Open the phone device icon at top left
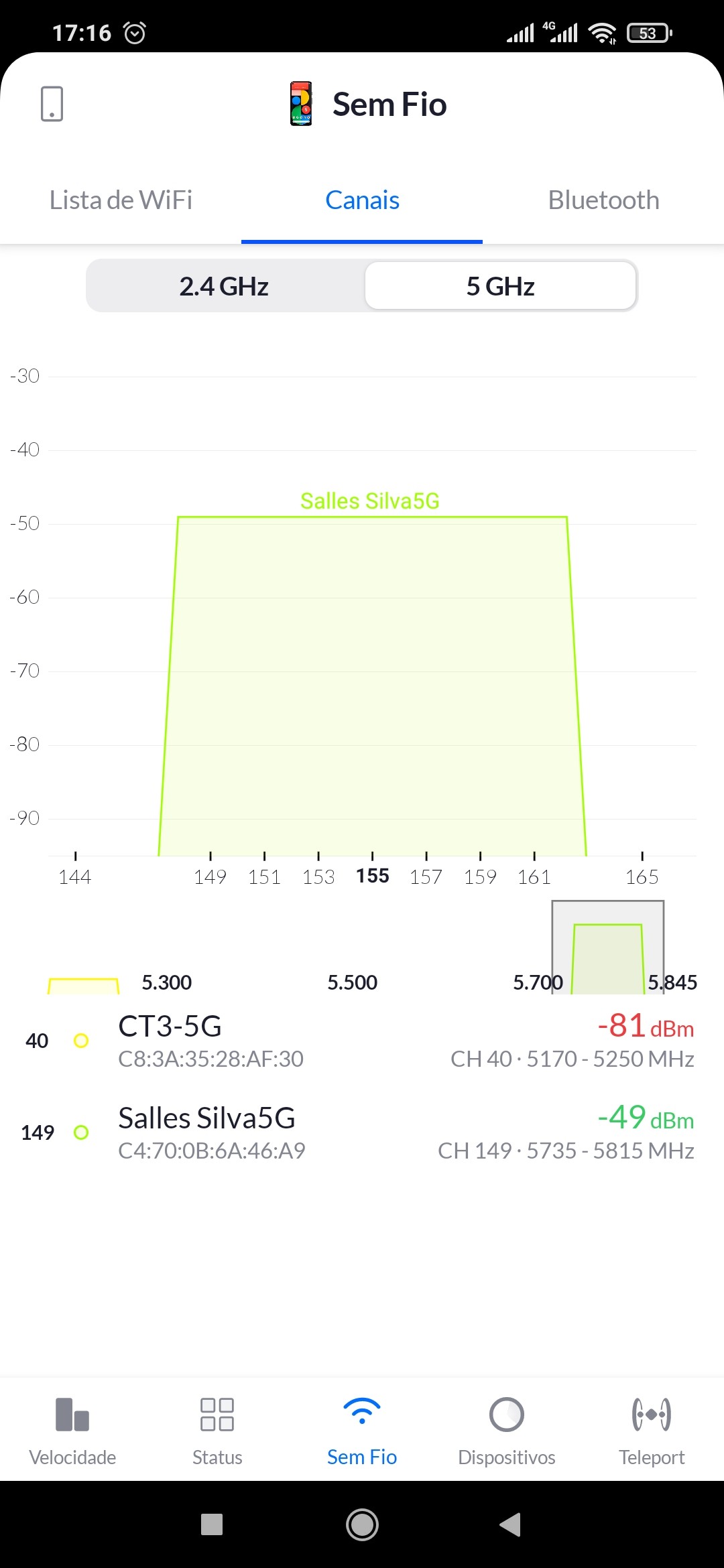 pos(52,104)
